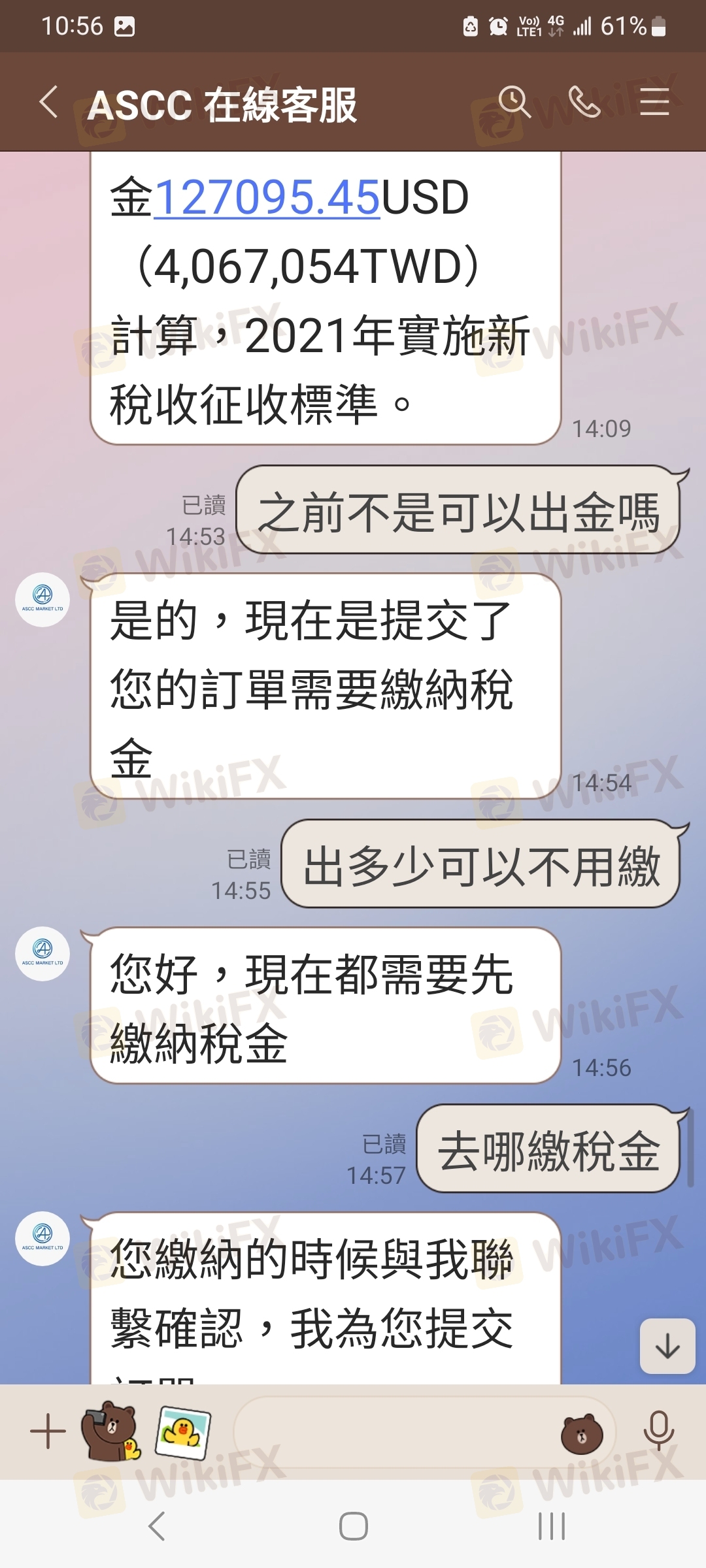Tap the 127095.45 underlined link
The height and width of the screenshot is (1568, 706).
click(267, 197)
